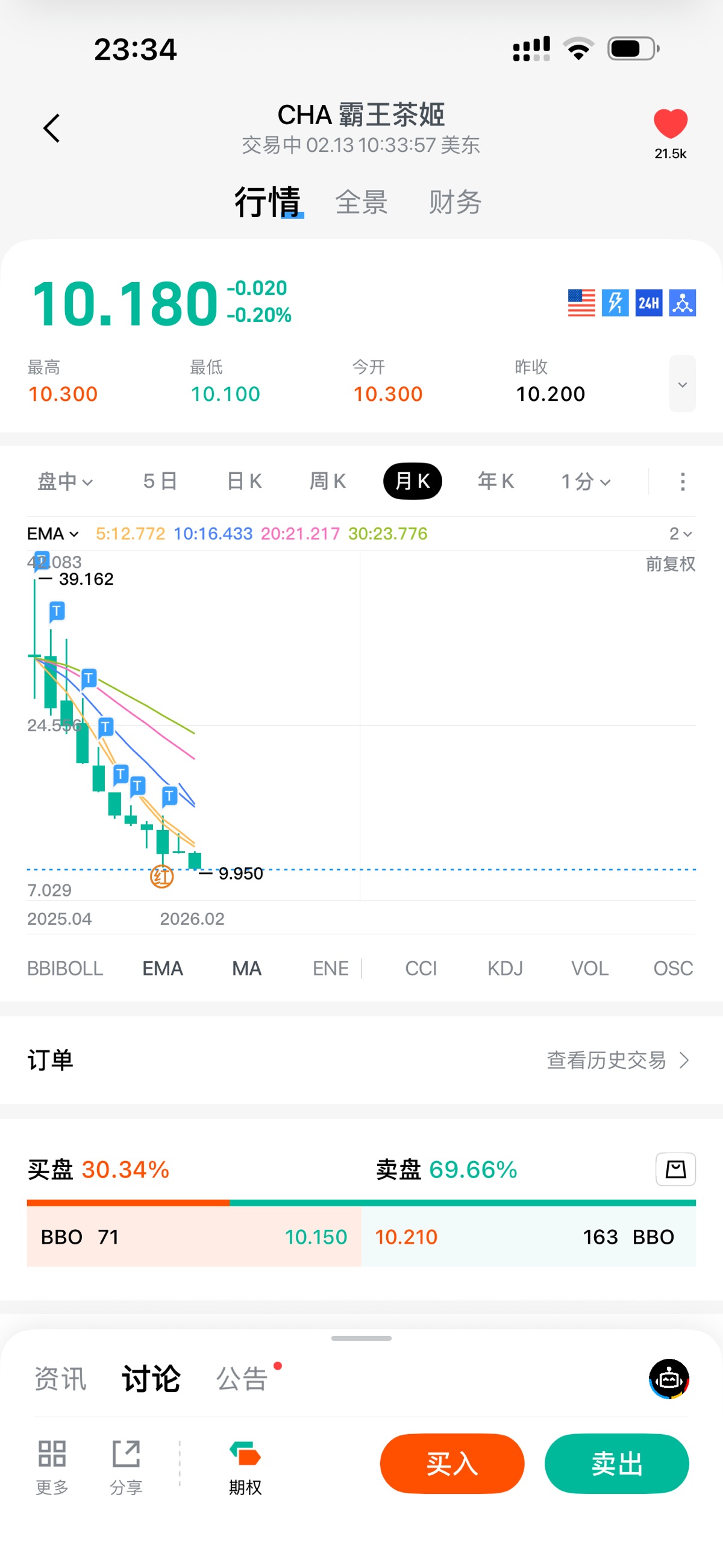The image size is (723, 1568).
Task: Choose the MA indicator
Action: pyautogui.click(x=246, y=968)
